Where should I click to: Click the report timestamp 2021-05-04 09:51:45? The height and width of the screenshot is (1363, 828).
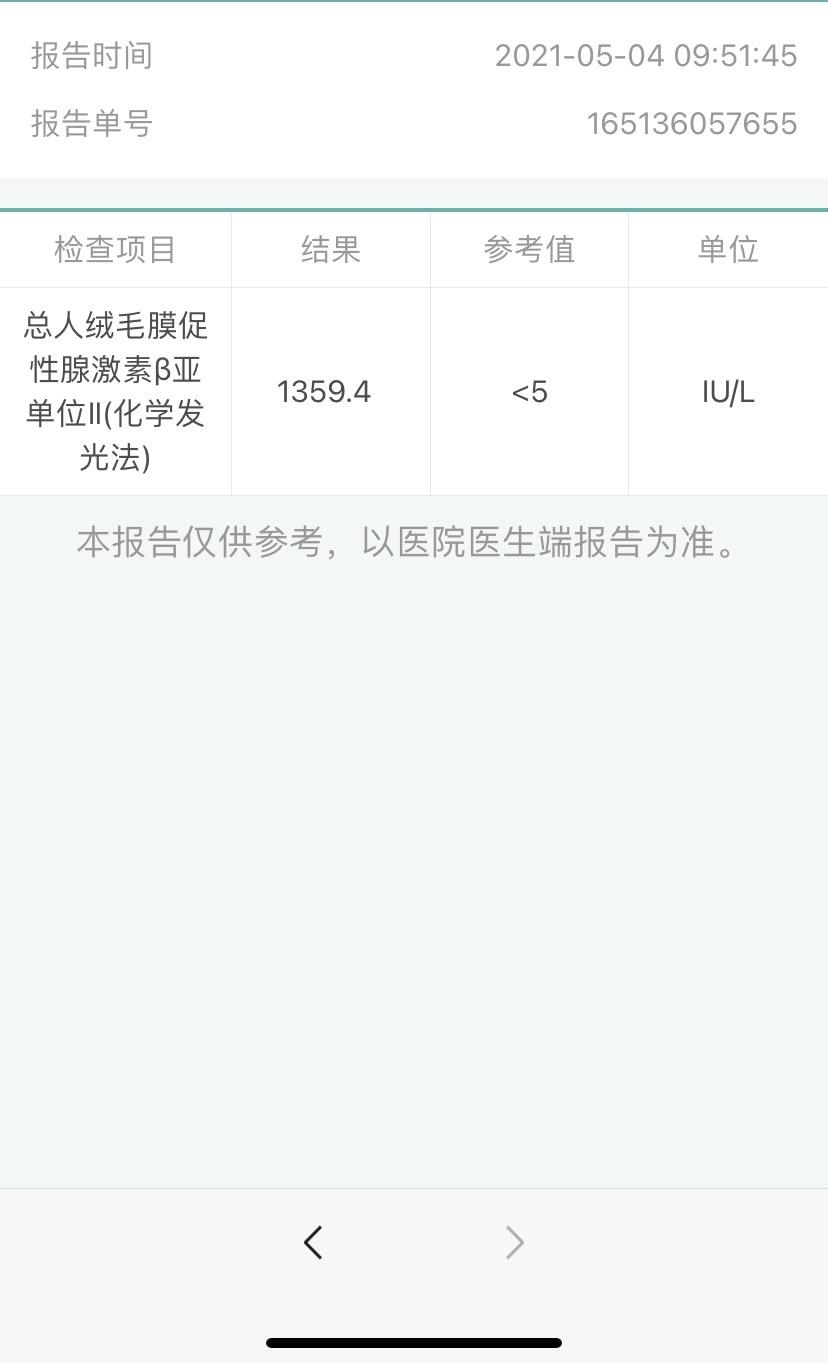[x=648, y=56]
